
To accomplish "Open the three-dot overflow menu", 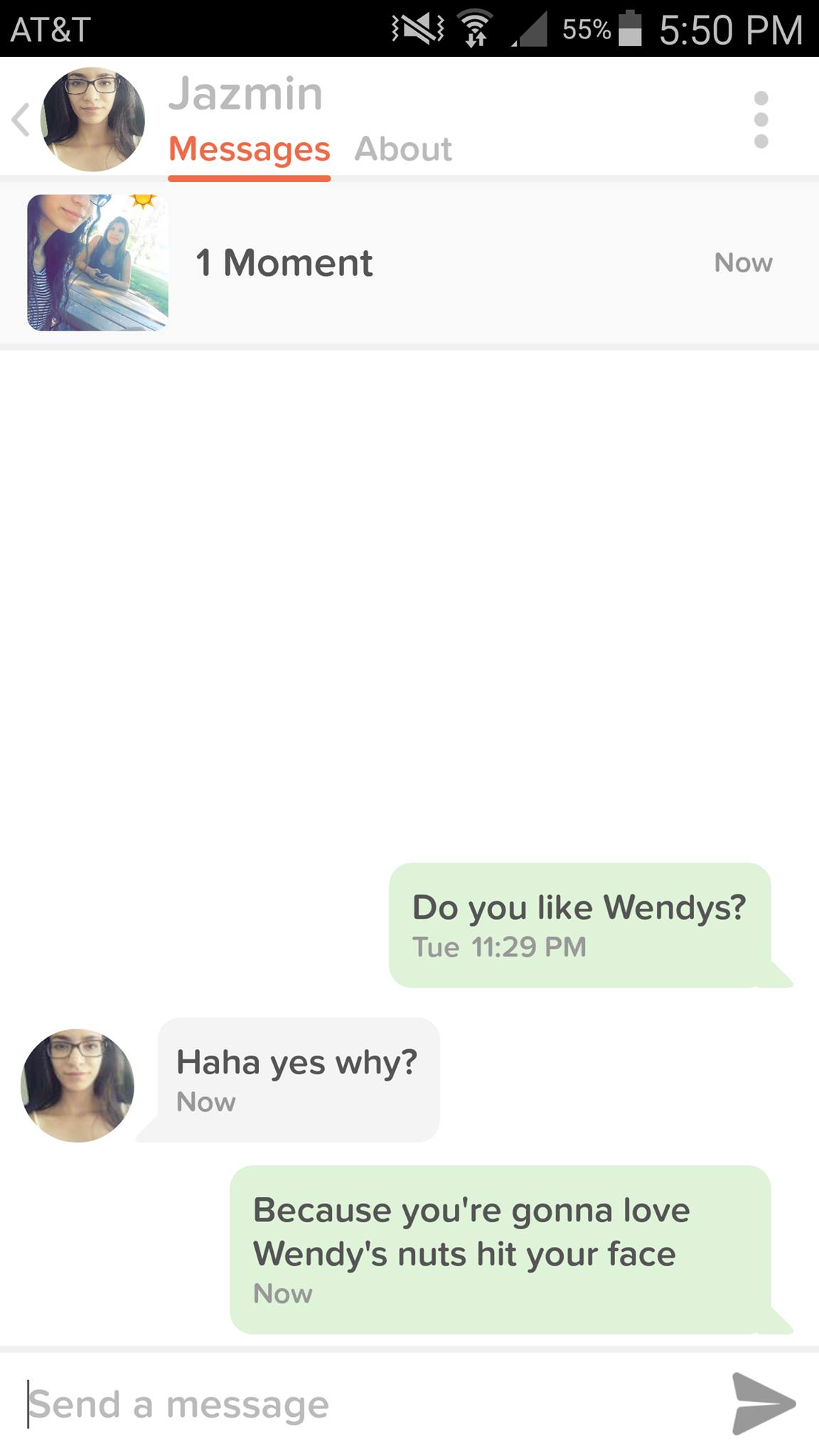I will point(761,119).
